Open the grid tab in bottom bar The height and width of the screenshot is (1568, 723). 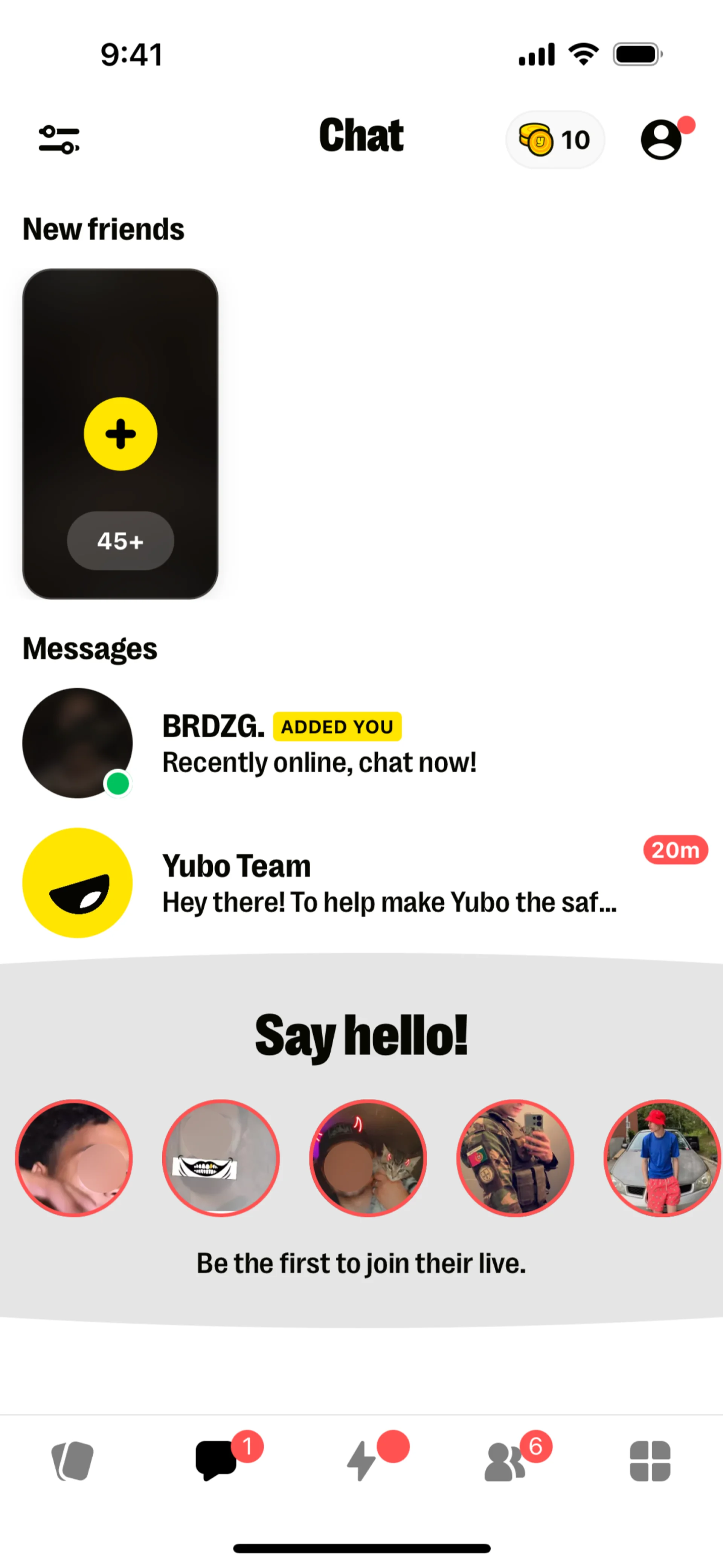click(650, 1461)
